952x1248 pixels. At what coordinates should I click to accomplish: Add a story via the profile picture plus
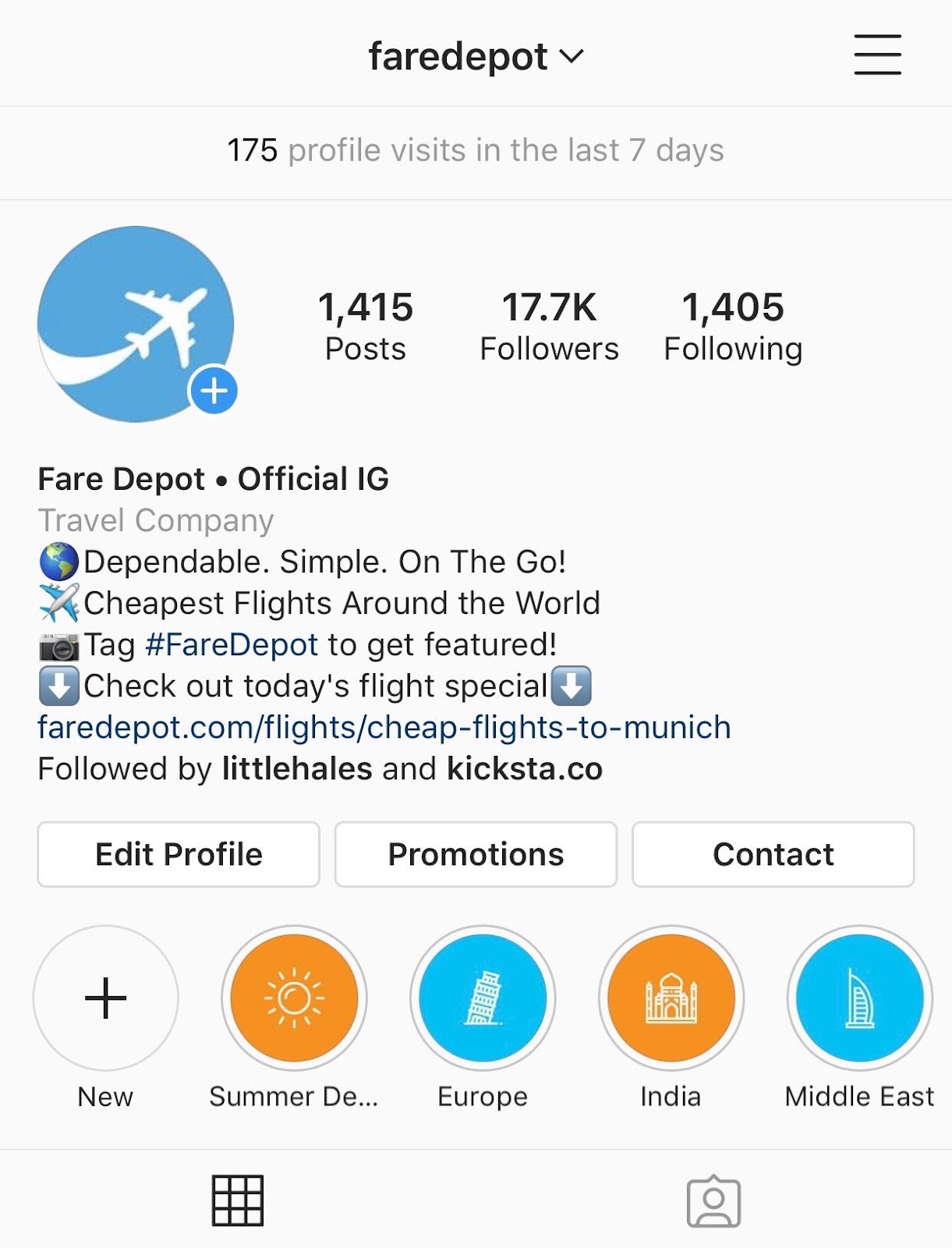(214, 391)
